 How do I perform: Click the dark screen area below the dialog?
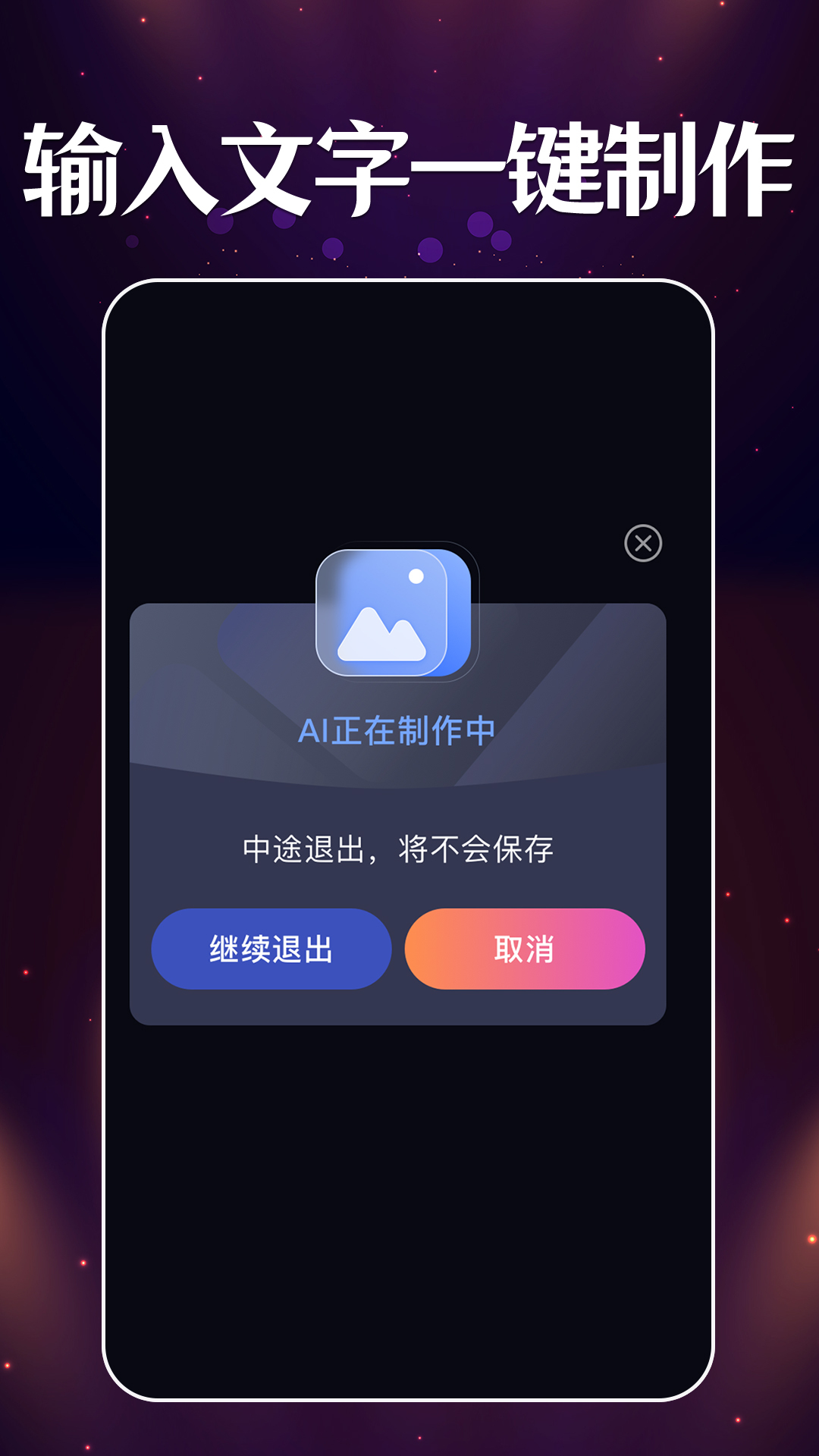(x=409, y=1175)
